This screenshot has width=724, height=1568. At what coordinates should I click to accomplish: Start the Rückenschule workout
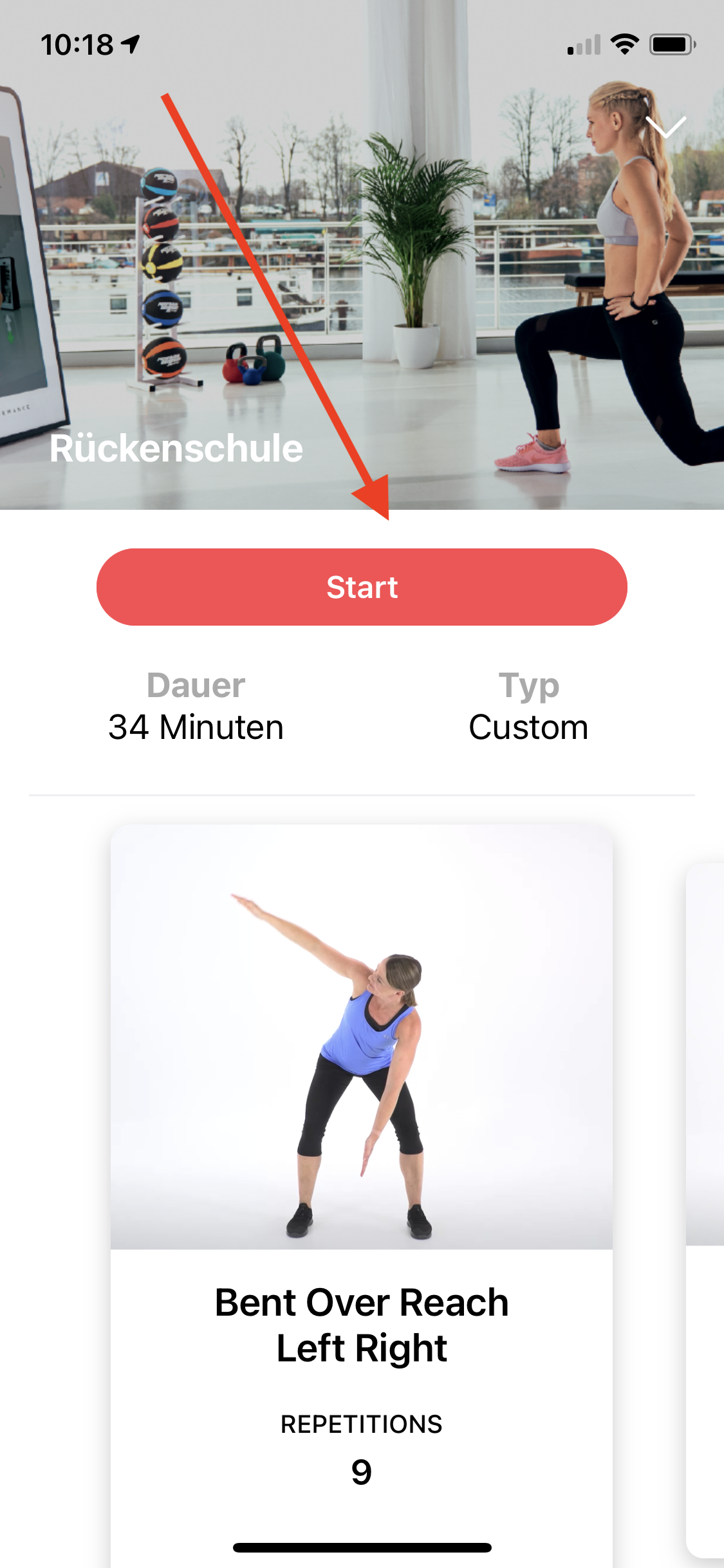(362, 587)
